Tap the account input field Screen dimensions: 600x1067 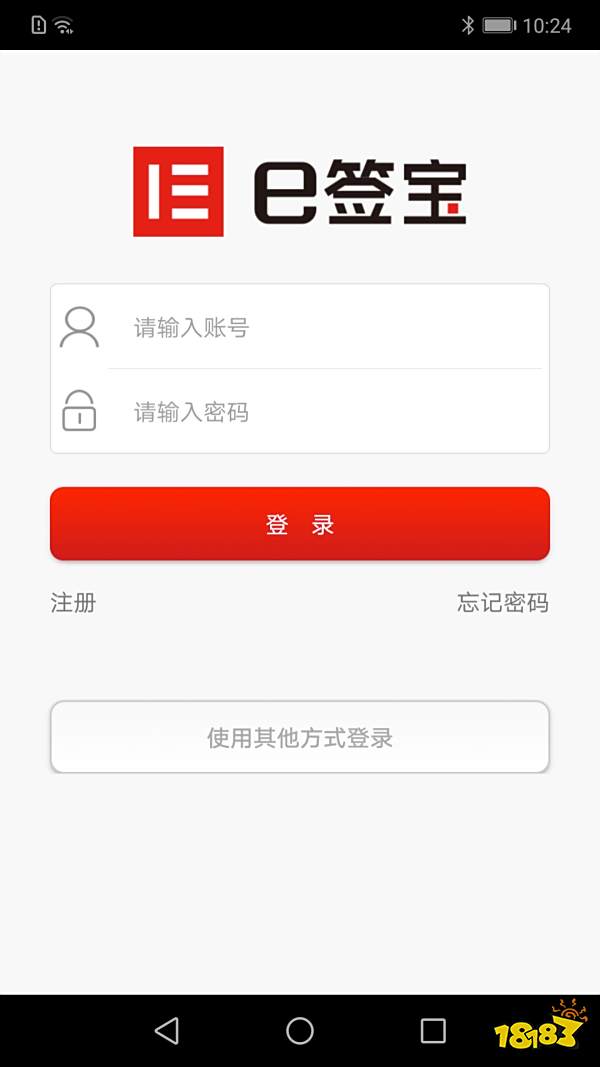330,327
